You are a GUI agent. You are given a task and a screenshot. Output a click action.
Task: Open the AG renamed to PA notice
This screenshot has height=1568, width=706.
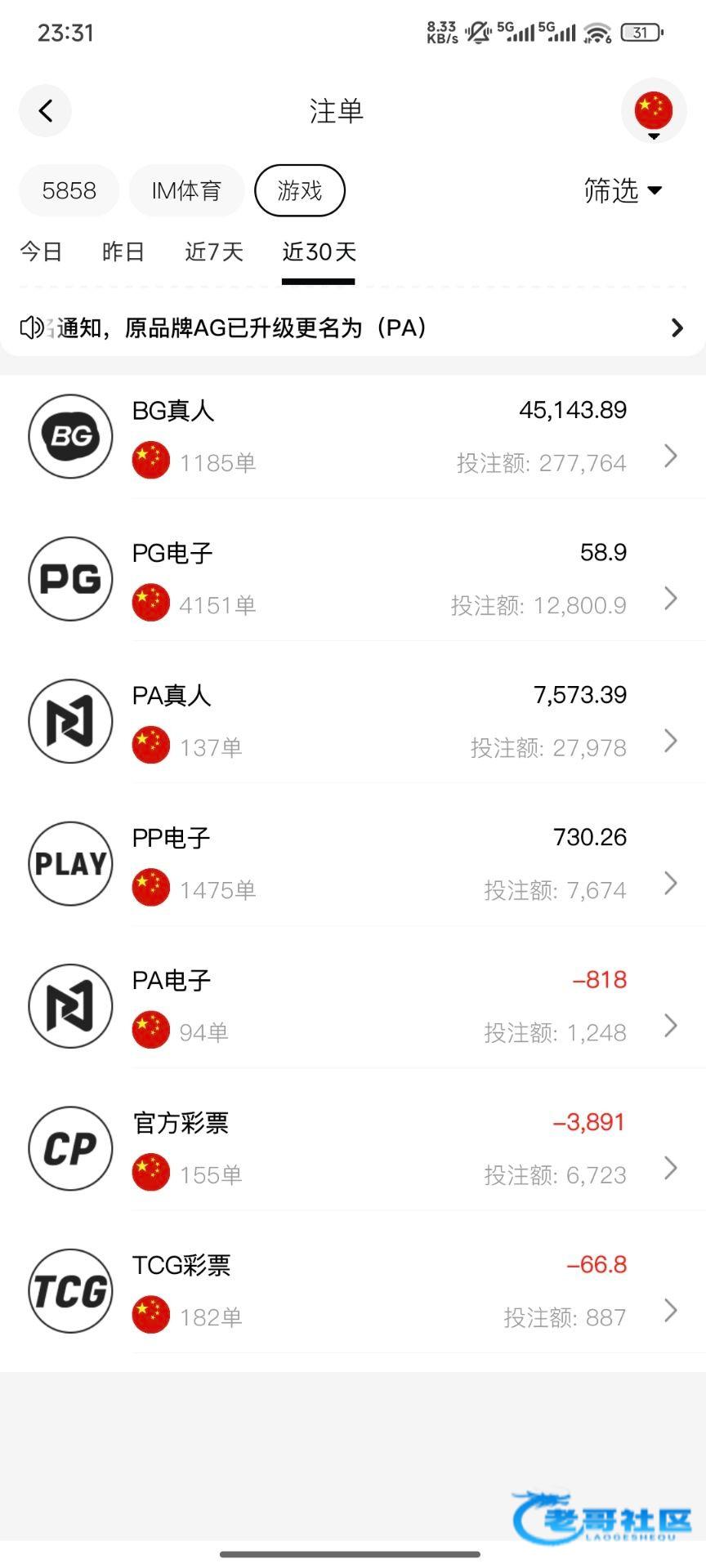click(x=353, y=327)
